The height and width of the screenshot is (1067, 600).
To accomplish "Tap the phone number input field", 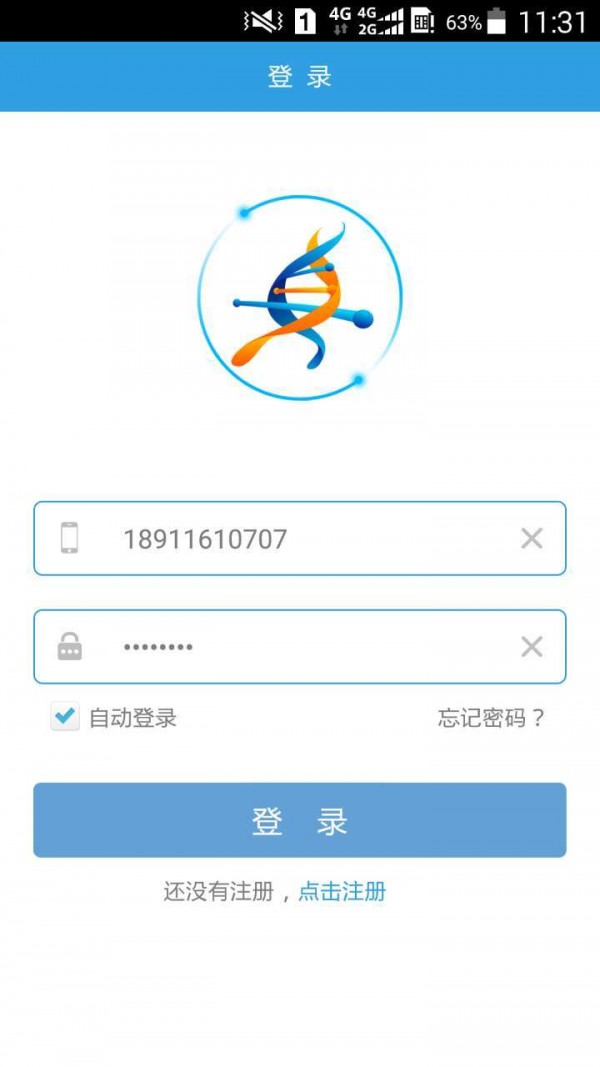I will click(300, 539).
